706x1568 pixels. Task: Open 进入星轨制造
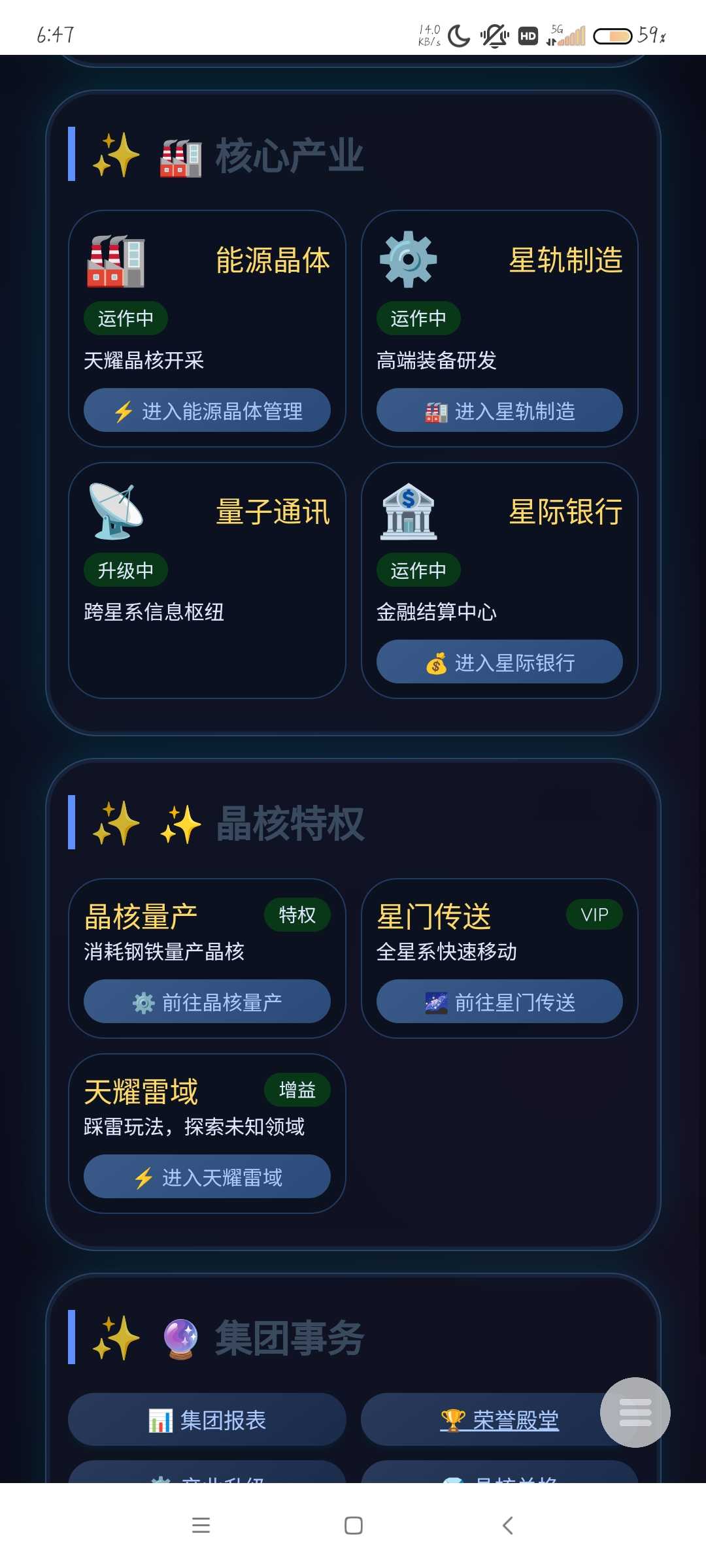499,410
